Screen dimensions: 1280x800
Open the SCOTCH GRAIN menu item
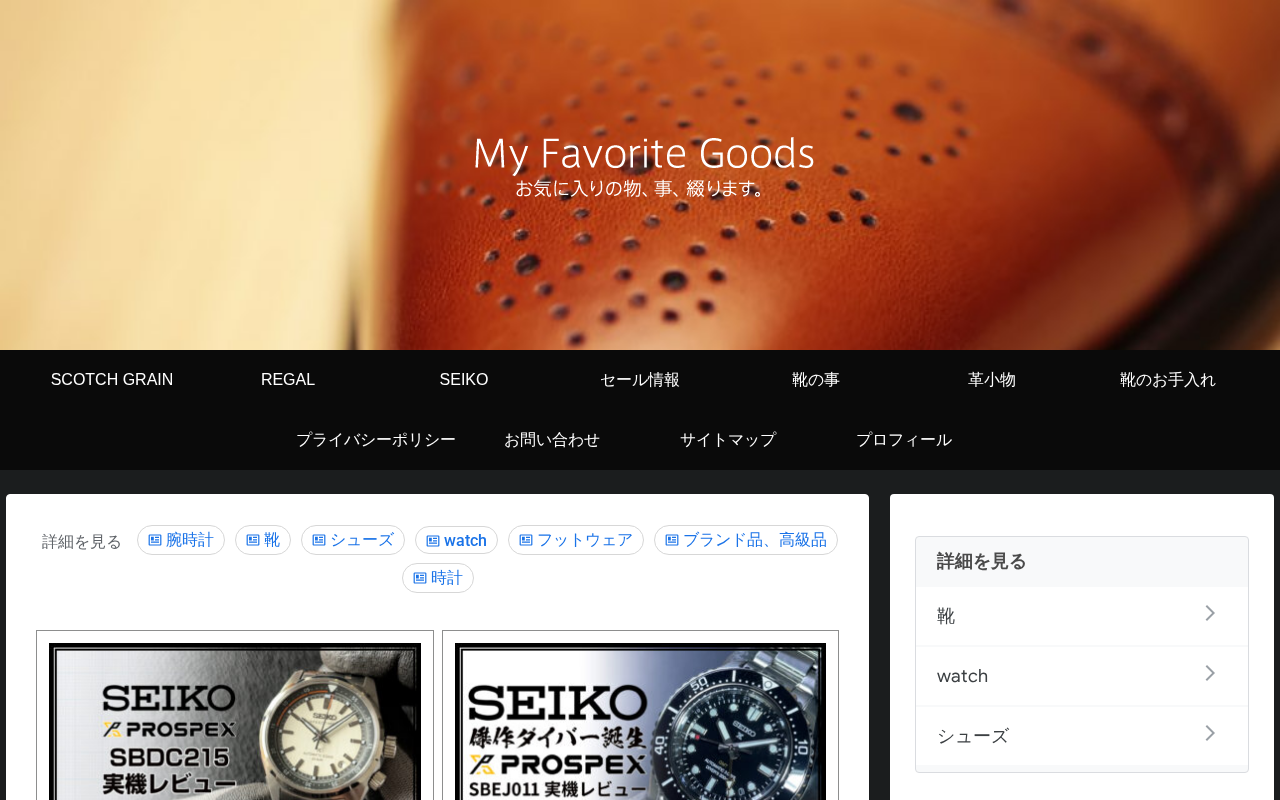[112, 380]
